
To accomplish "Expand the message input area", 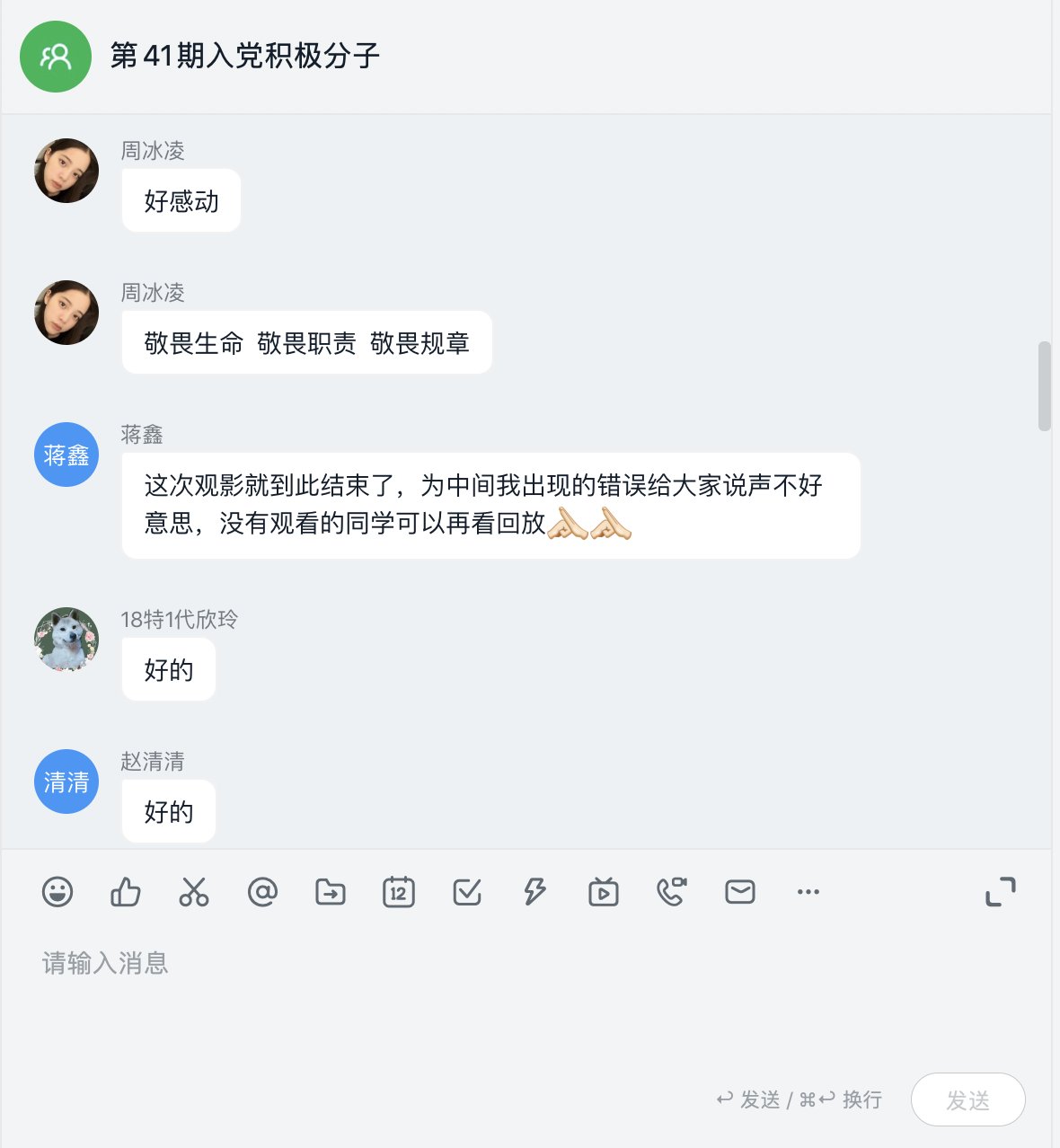I will click(x=1001, y=892).
